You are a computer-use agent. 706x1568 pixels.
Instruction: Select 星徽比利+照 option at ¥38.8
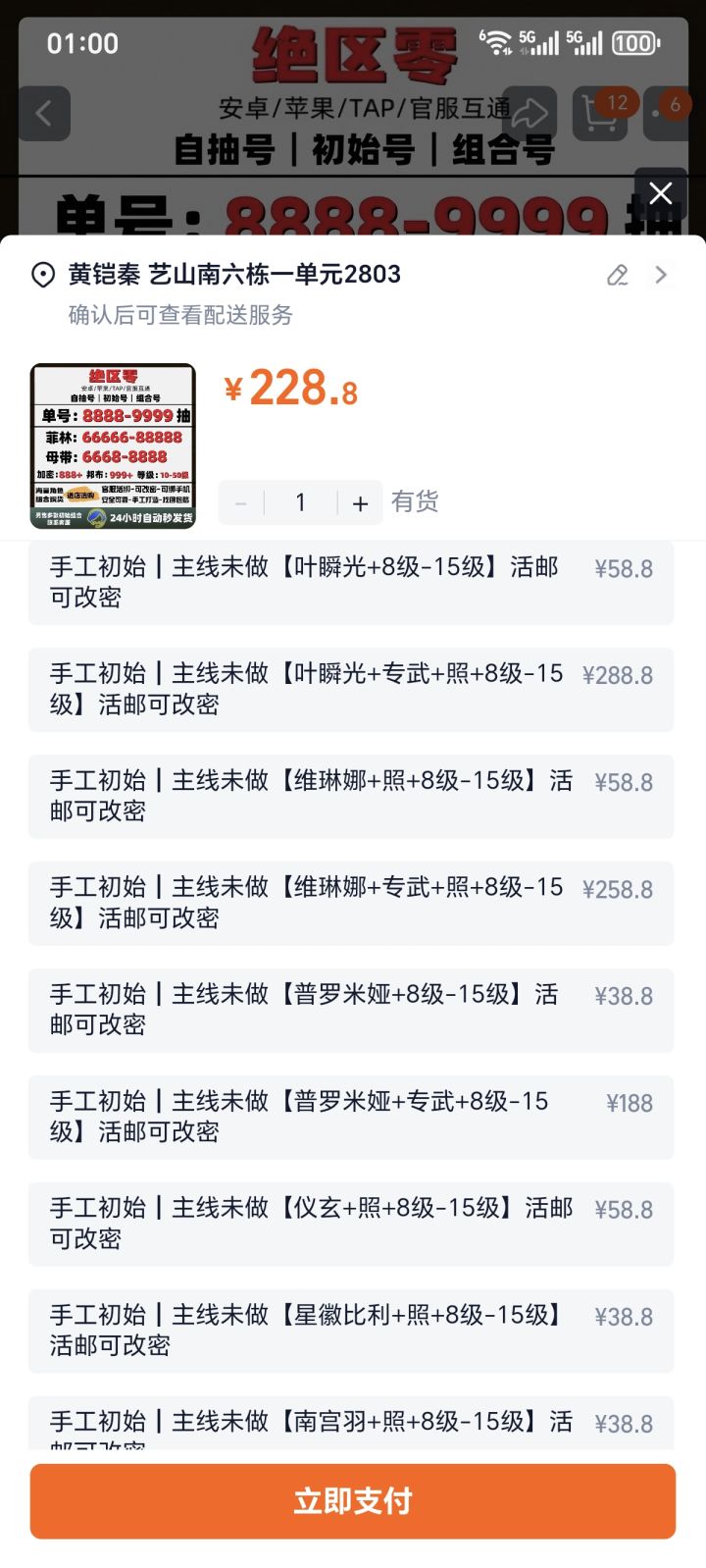[x=351, y=1332]
